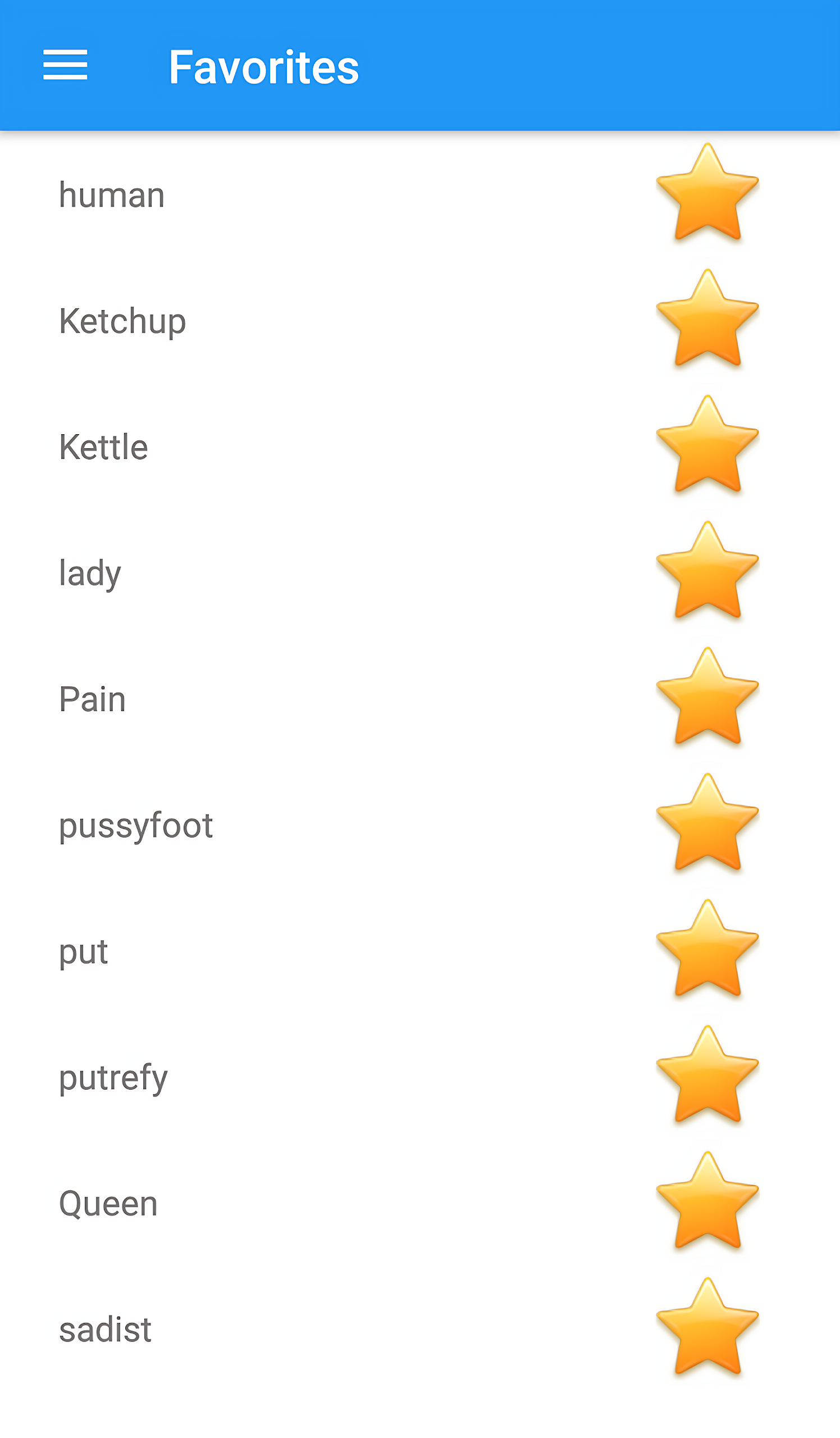The height and width of the screenshot is (1438, 840).
Task: Tap the star next to sadist
Action: click(x=707, y=1328)
